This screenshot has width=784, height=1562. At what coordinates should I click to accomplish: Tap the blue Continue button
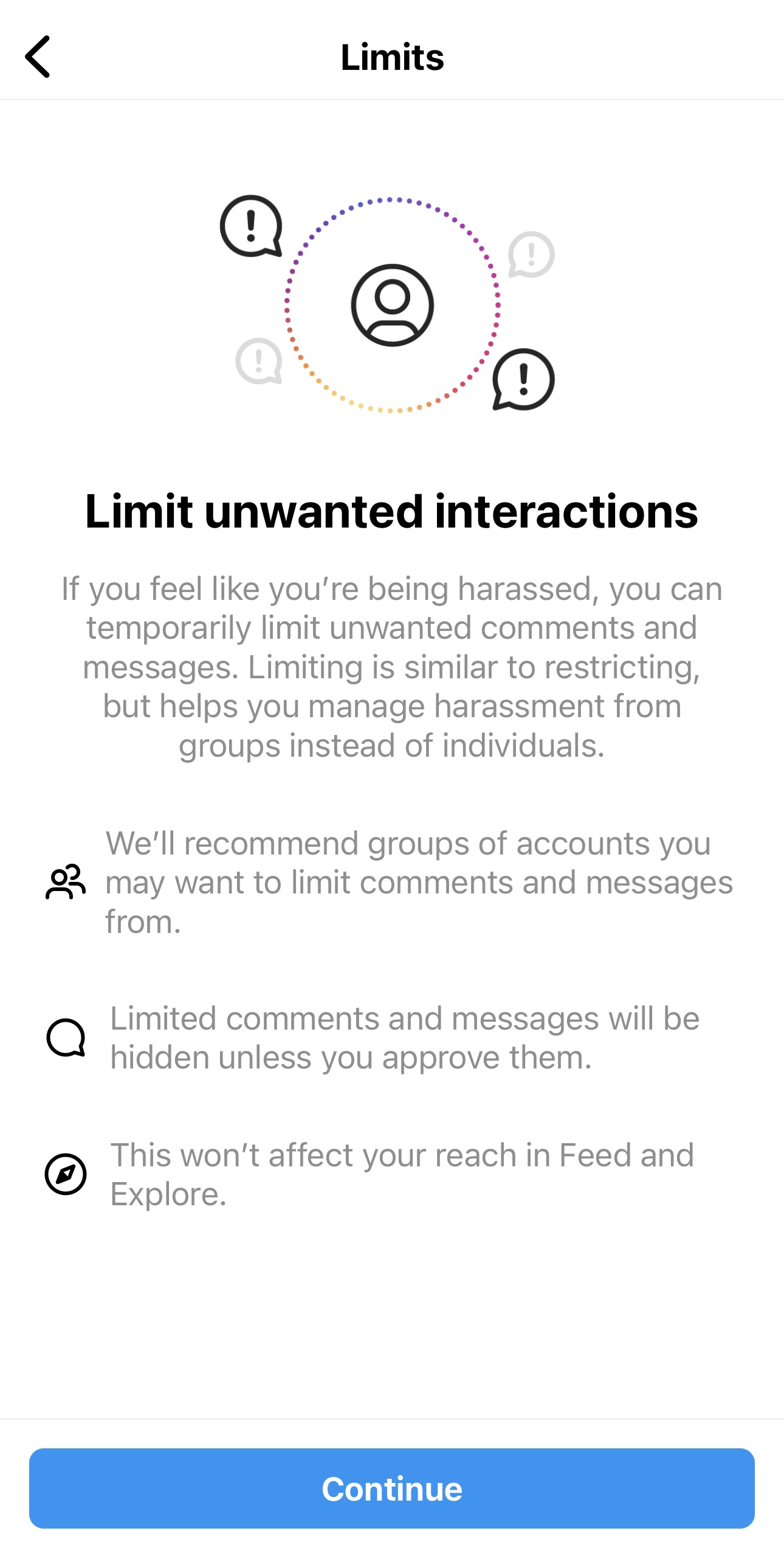click(x=392, y=1488)
